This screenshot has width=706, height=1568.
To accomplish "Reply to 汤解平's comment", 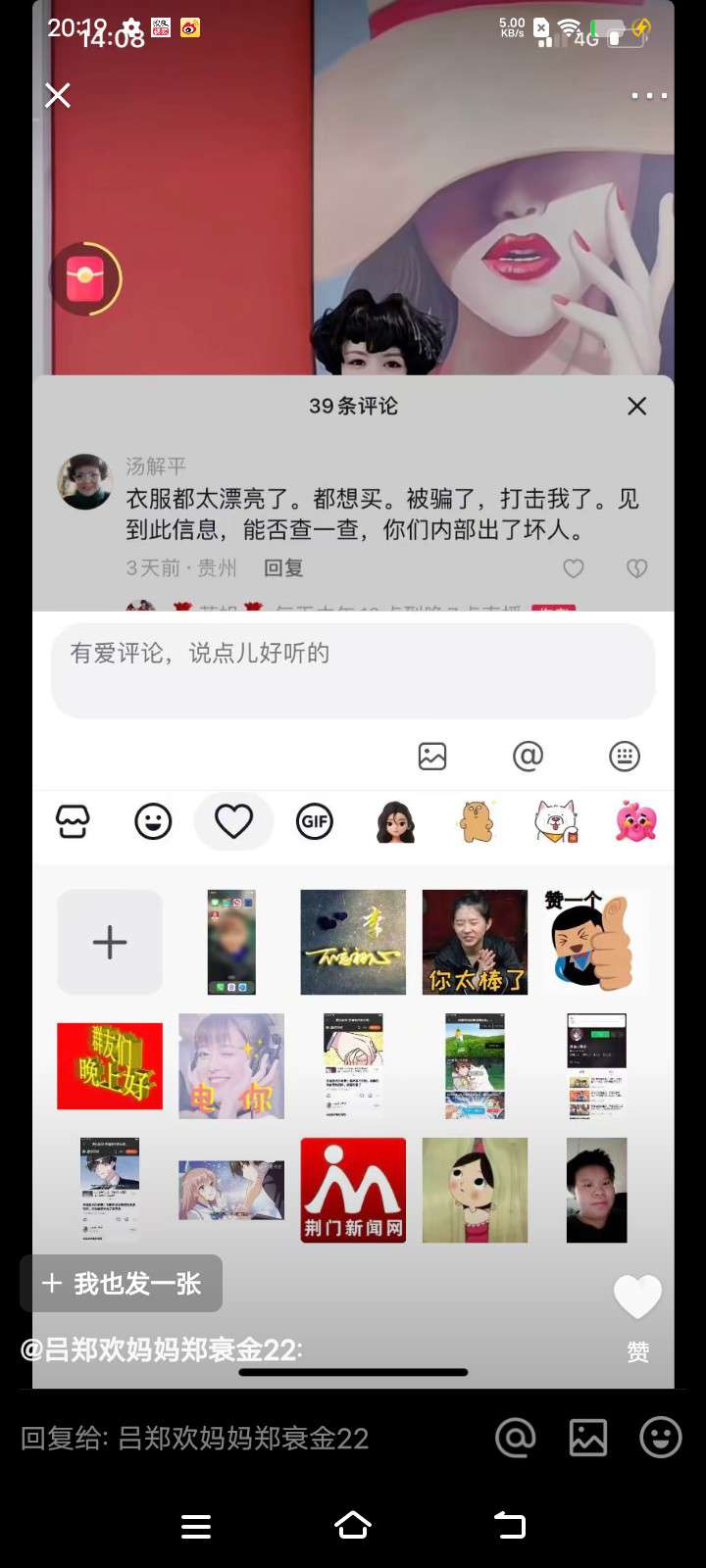I will coord(283,568).
